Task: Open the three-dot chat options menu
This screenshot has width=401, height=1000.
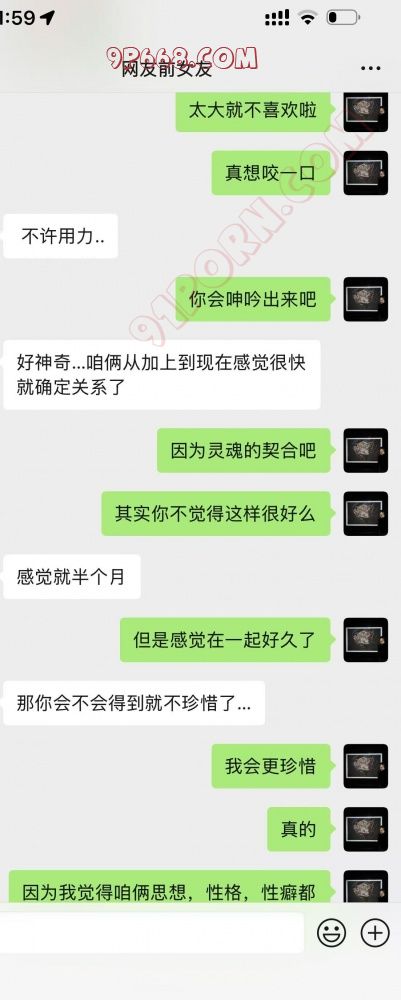Action: pyautogui.click(x=370, y=68)
